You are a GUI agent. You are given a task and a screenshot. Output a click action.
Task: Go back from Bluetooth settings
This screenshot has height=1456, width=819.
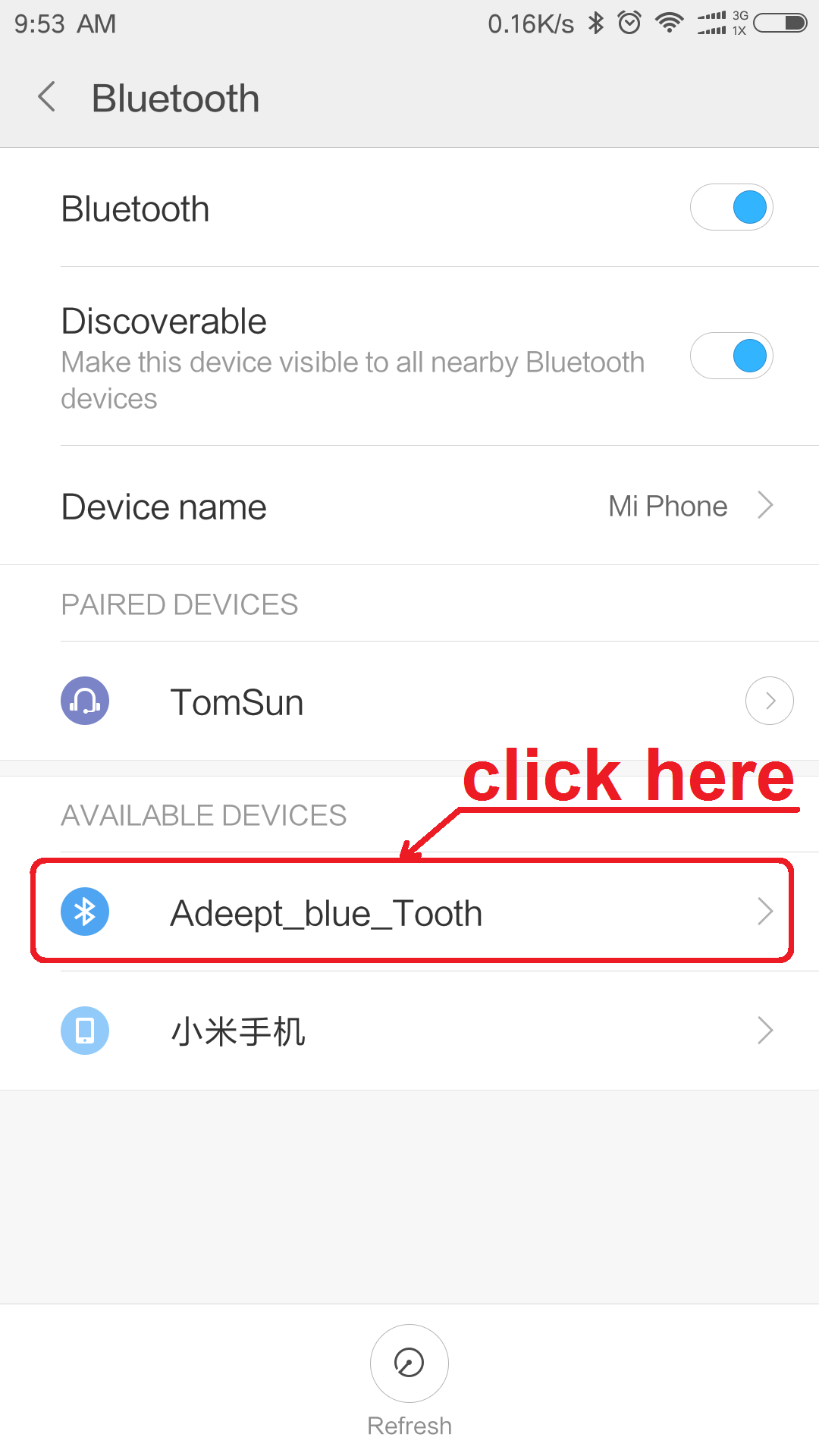[47, 98]
